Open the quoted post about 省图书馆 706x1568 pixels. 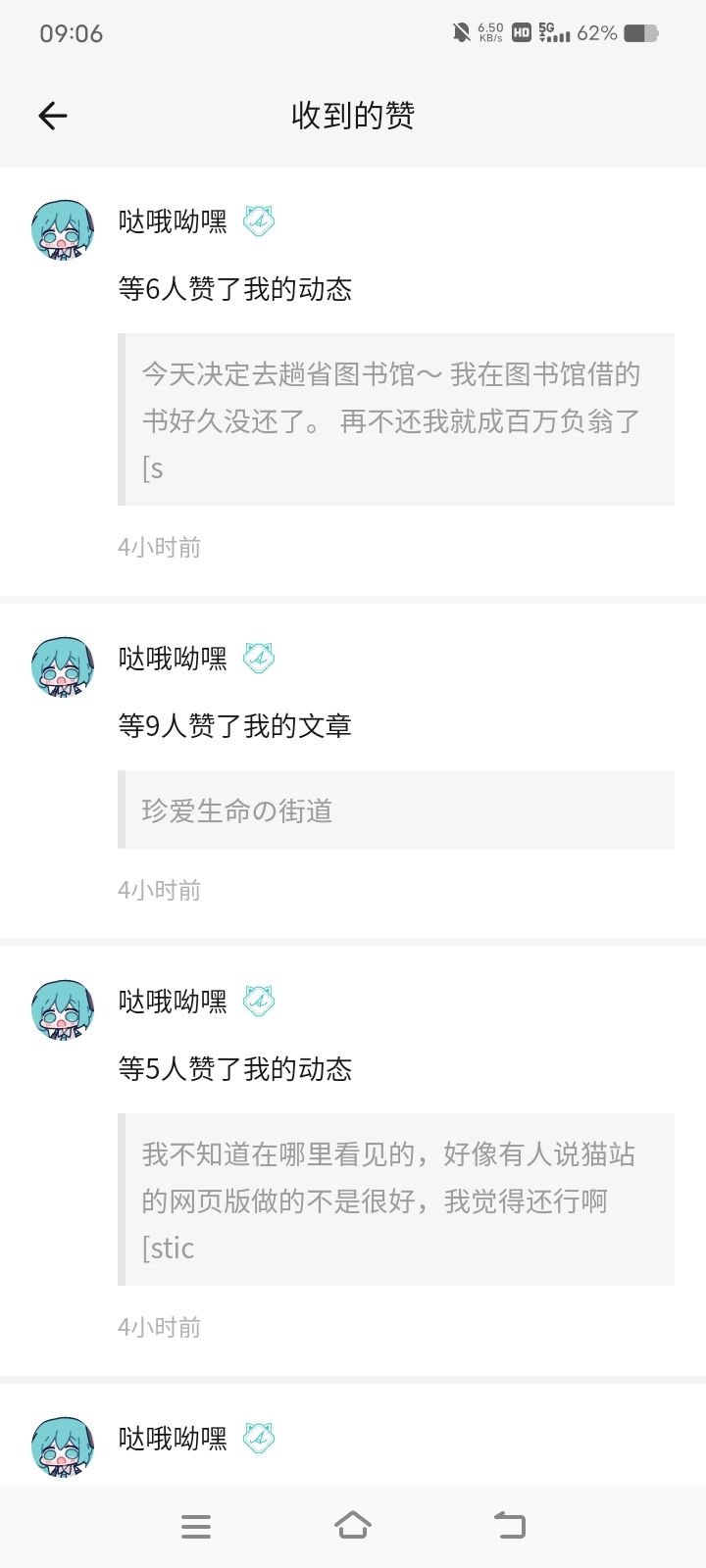coord(396,419)
